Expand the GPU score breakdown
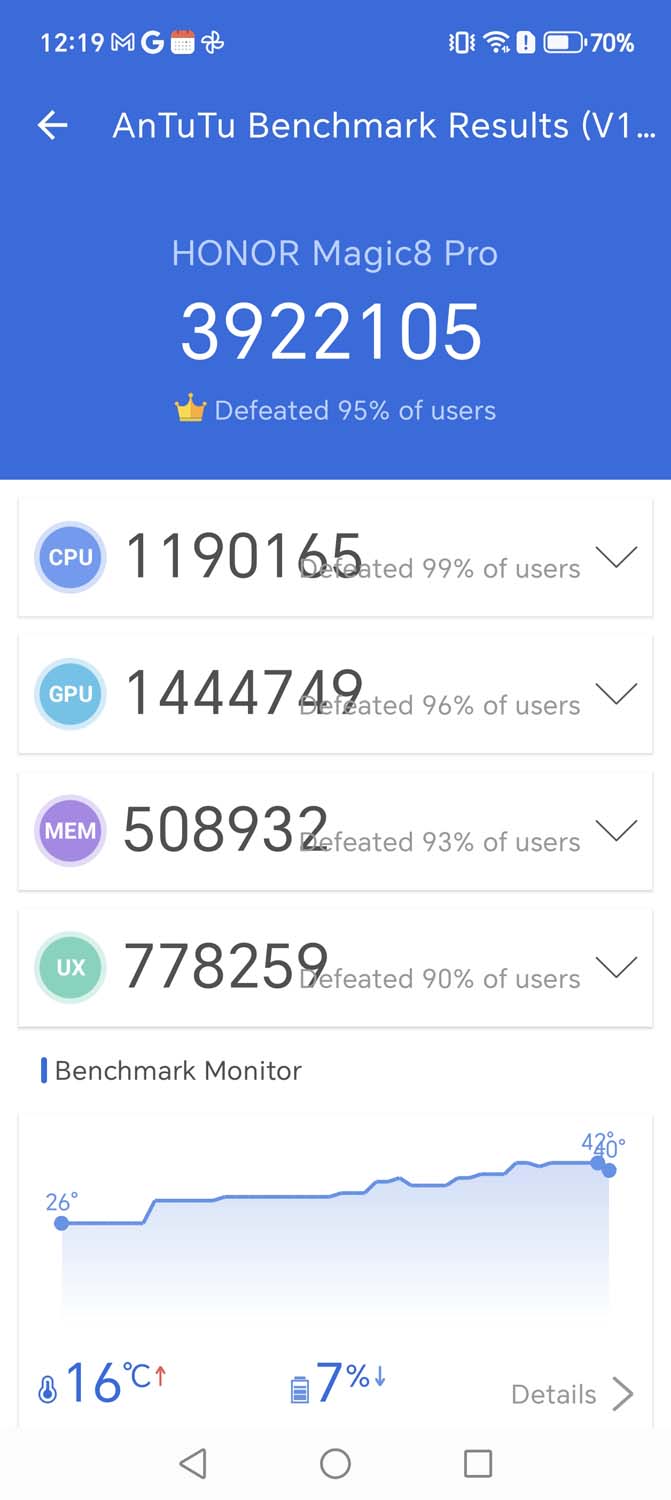This screenshot has width=671, height=1500. click(616, 693)
